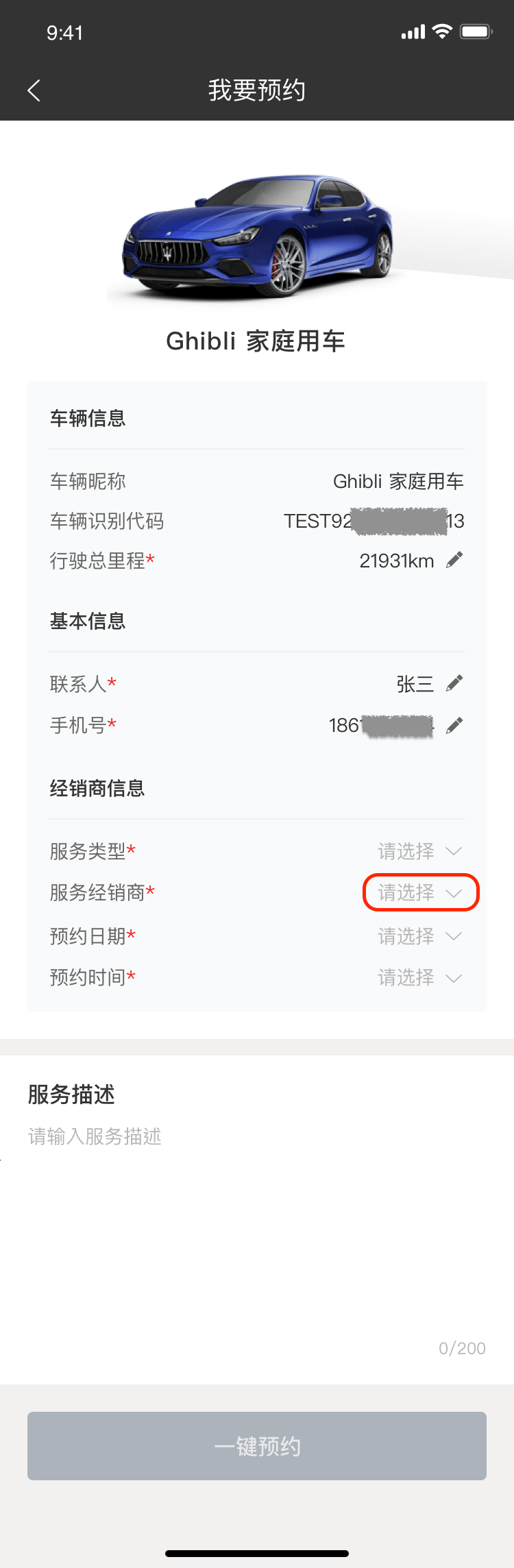514x1568 pixels.
Task: Select a 服务经销商 dealer
Action: point(419,892)
